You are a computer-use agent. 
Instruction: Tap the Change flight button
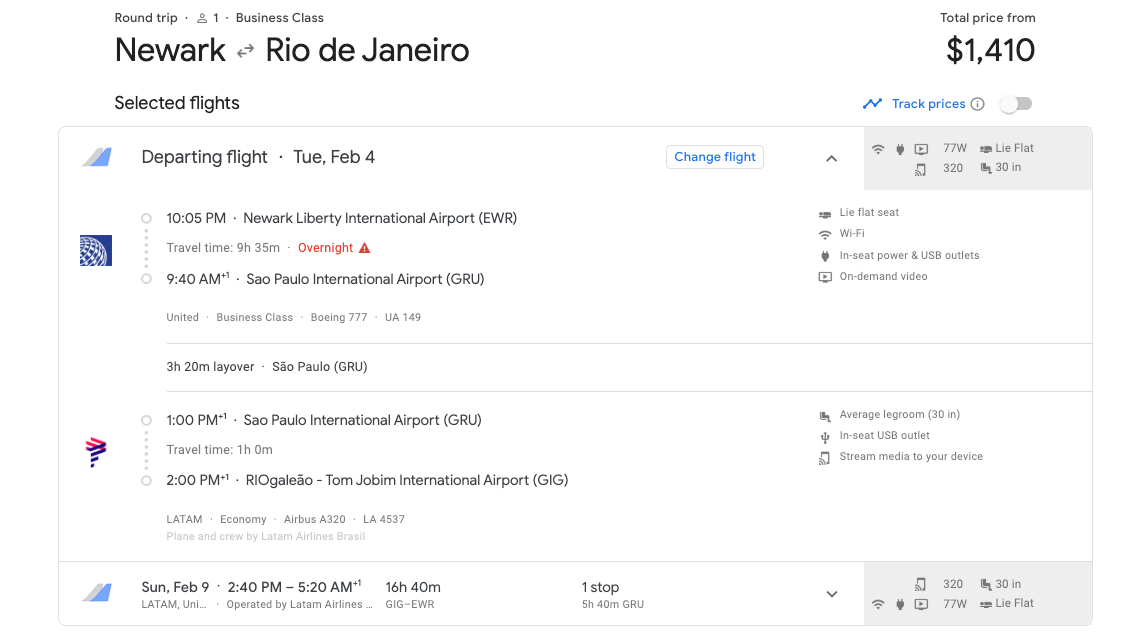(715, 157)
